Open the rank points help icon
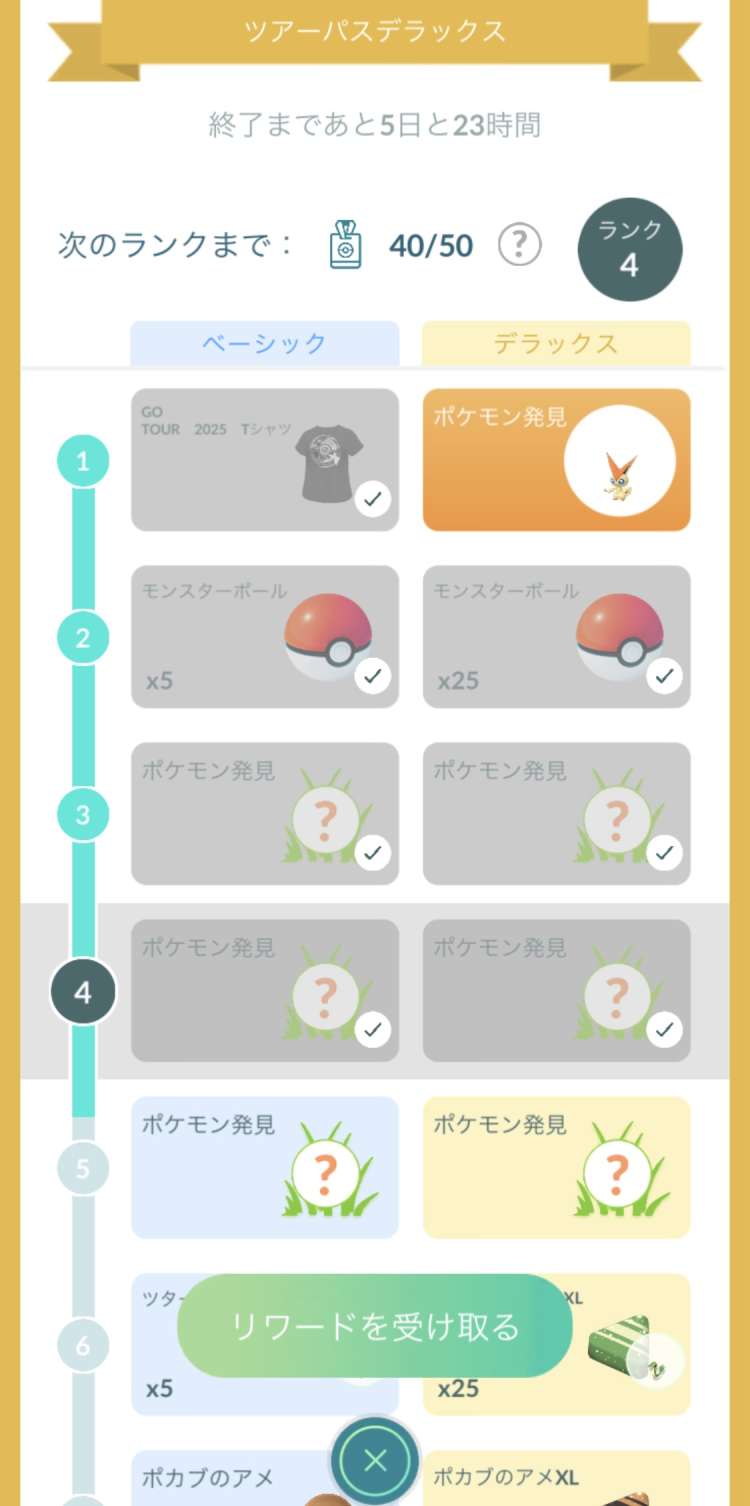This screenshot has width=750, height=1506. click(520, 245)
